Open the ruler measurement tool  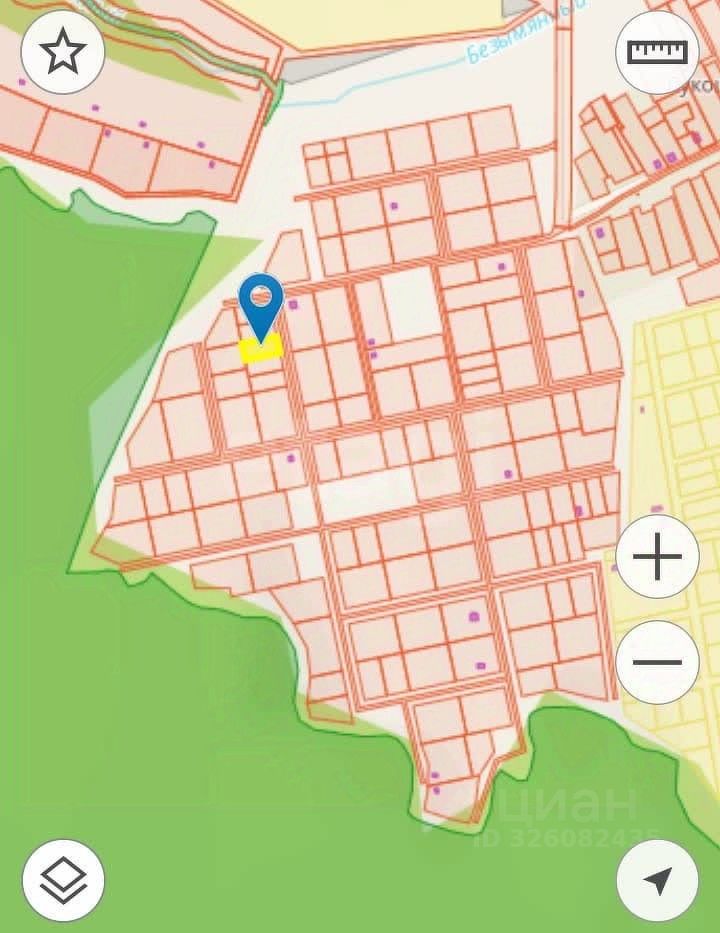click(x=657, y=52)
